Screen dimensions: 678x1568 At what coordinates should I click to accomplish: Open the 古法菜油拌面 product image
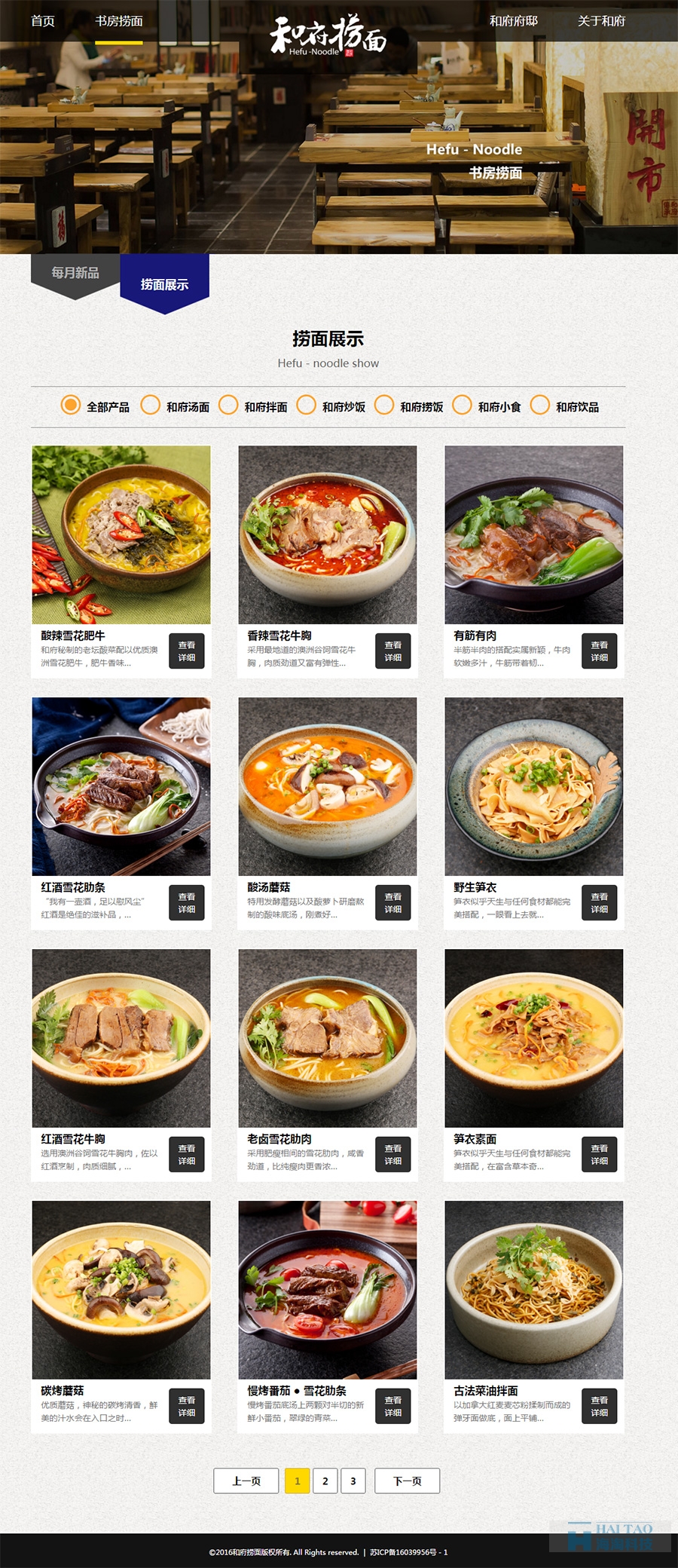(x=533, y=1290)
